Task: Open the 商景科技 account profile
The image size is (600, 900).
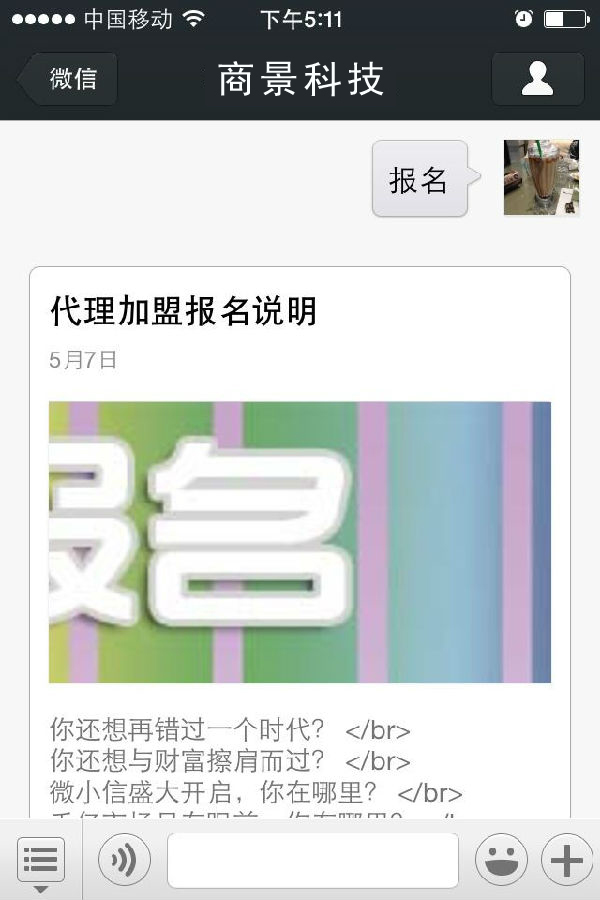Action: (537, 79)
